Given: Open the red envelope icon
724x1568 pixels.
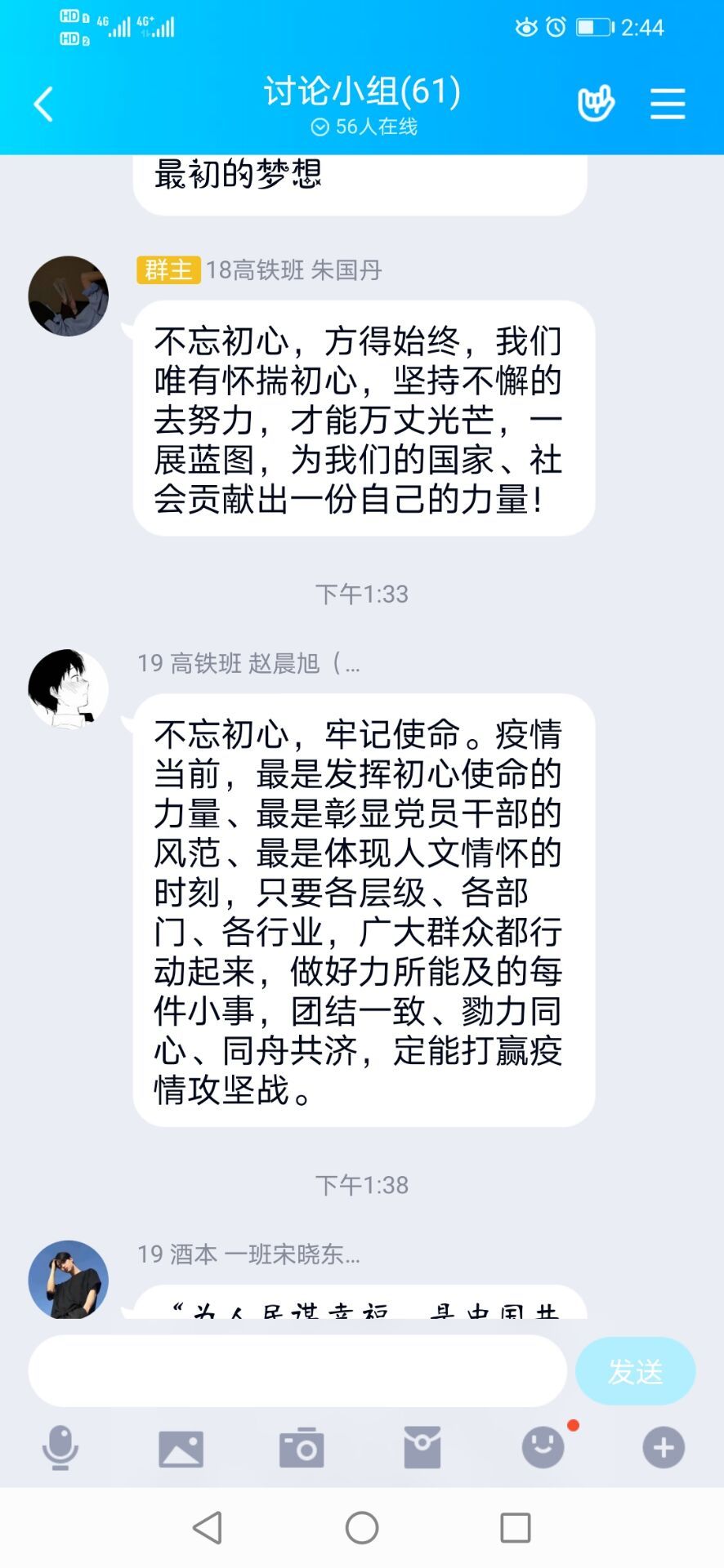Looking at the screenshot, I should point(422,1448).
